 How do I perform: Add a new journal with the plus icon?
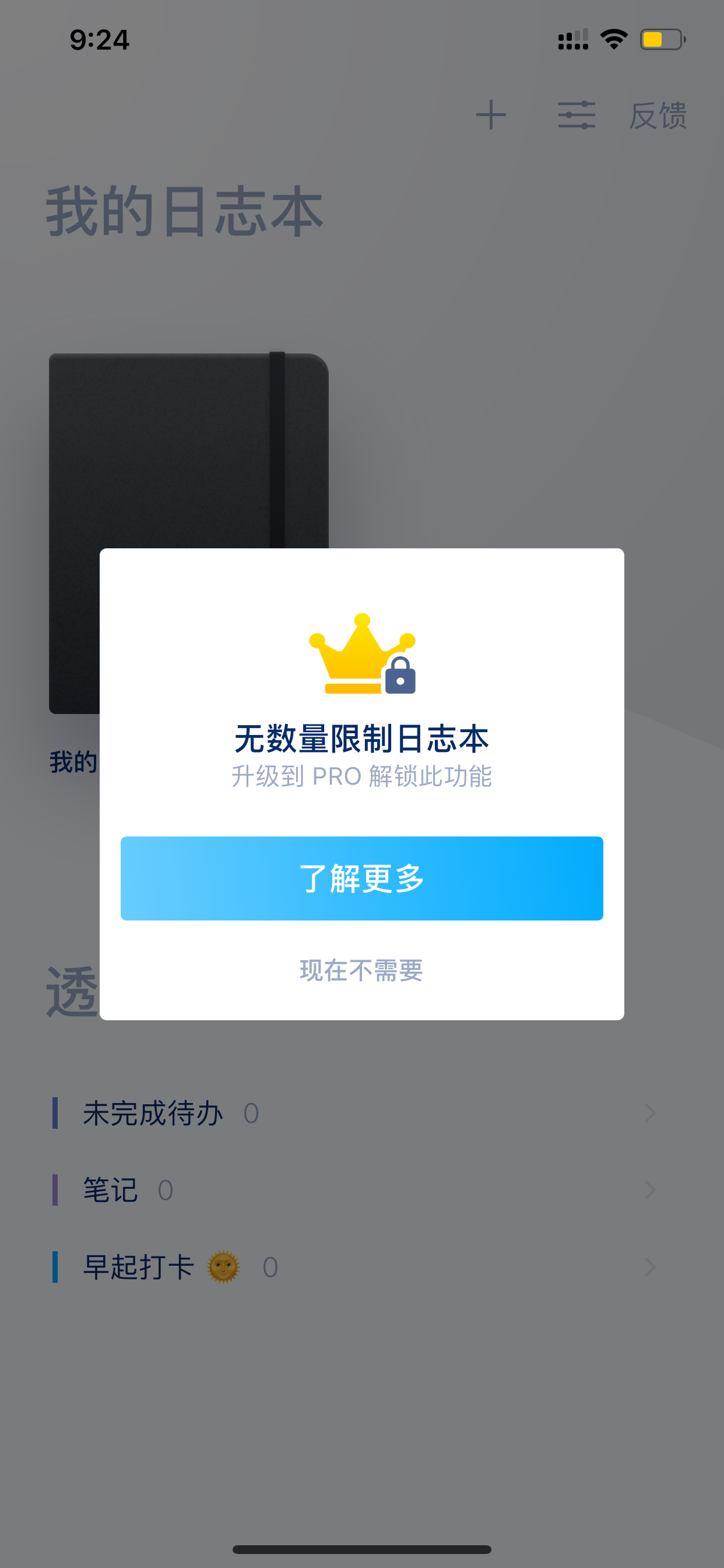pos(490,115)
